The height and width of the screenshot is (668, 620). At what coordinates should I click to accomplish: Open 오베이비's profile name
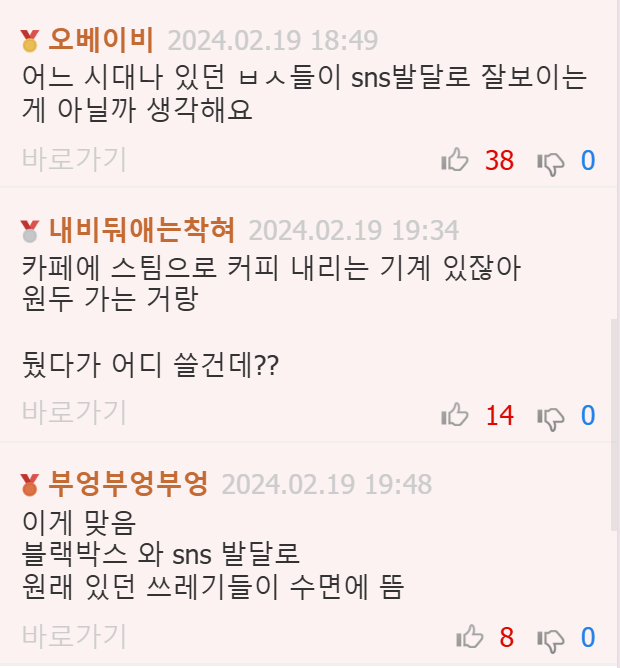tap(101, 41)
